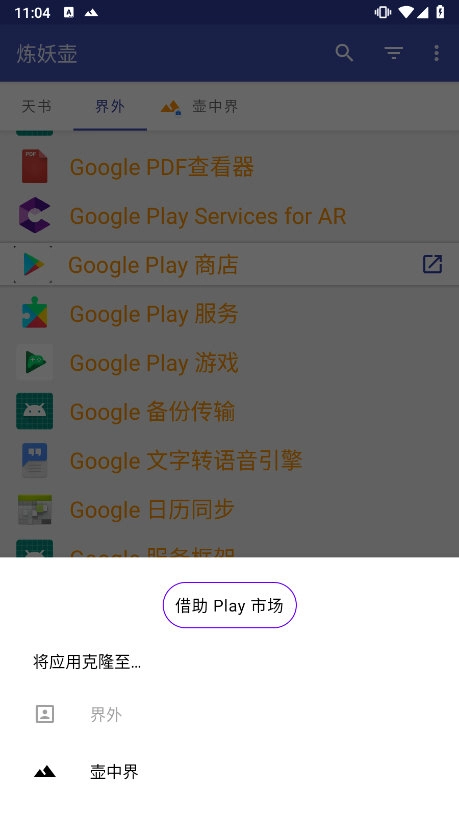The image size is (459, 816).
Task: Switch to the 天书 tab
Action: click(36, 107)
